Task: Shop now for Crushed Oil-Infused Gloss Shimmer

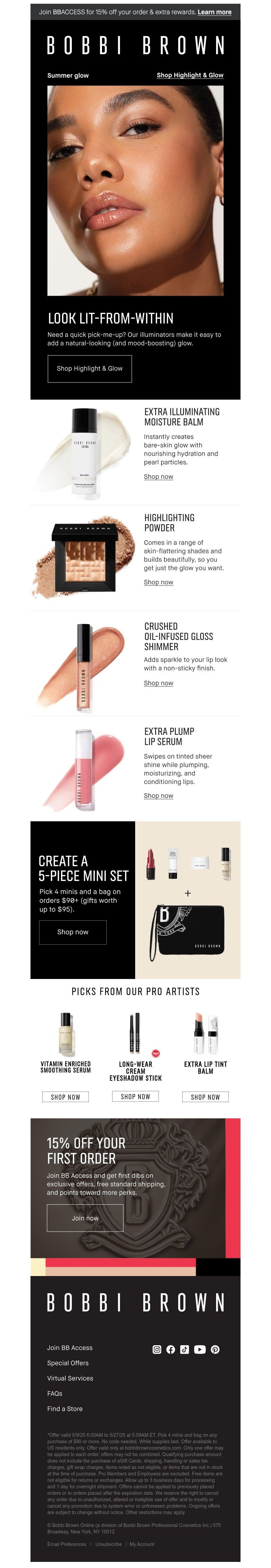Action: pos(158,683)
